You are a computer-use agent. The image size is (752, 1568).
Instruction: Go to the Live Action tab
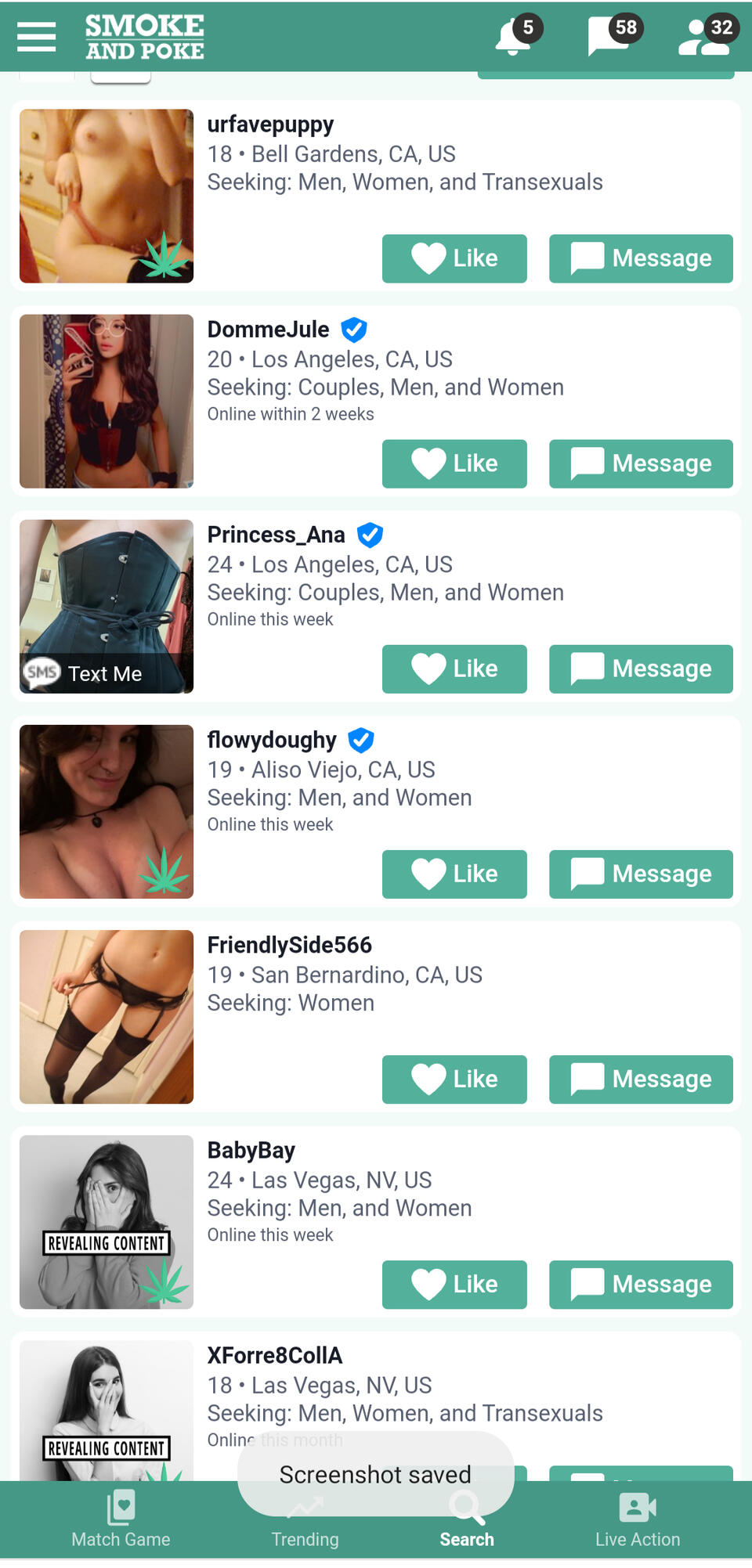pyautogui.click(x=638, y=1519)
